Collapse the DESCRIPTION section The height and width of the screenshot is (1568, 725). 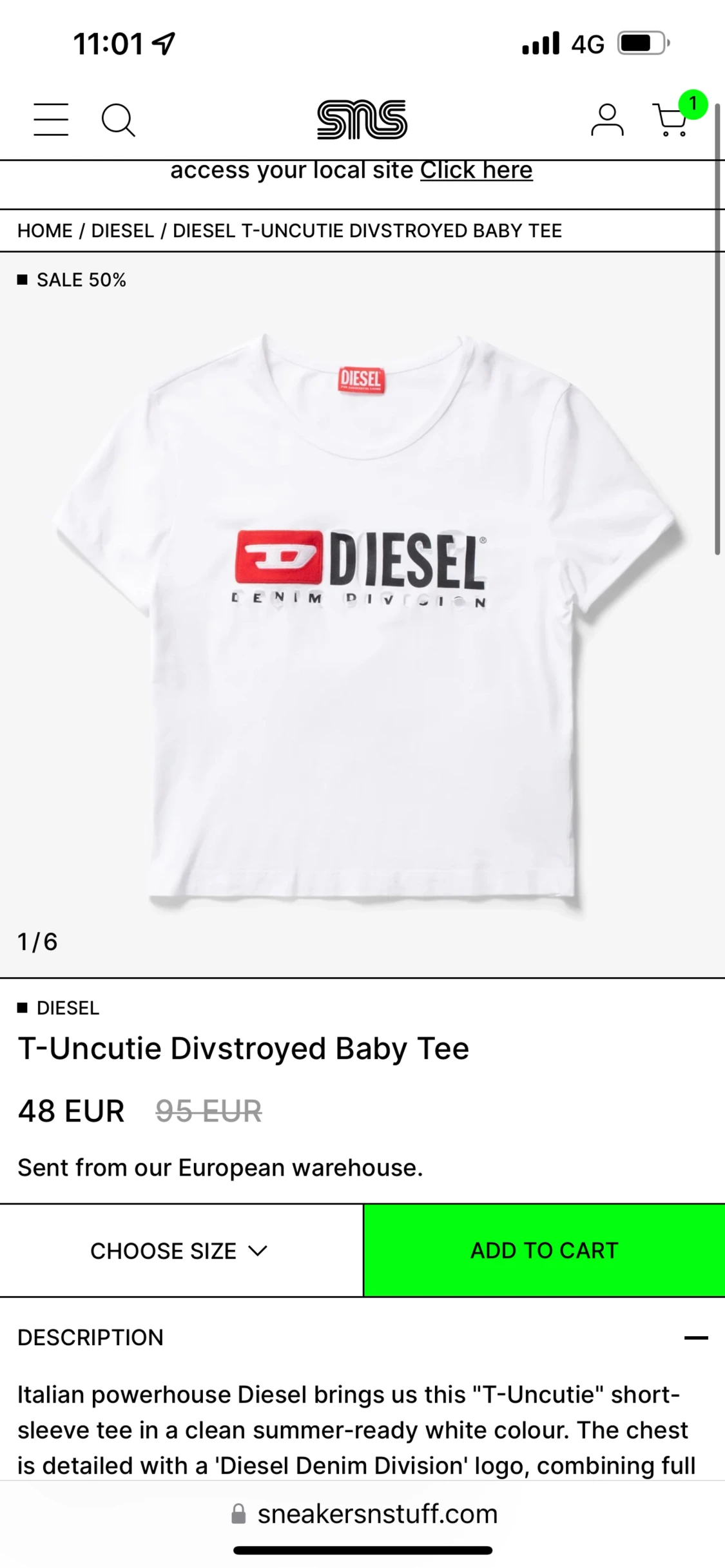coord(696,1338)
